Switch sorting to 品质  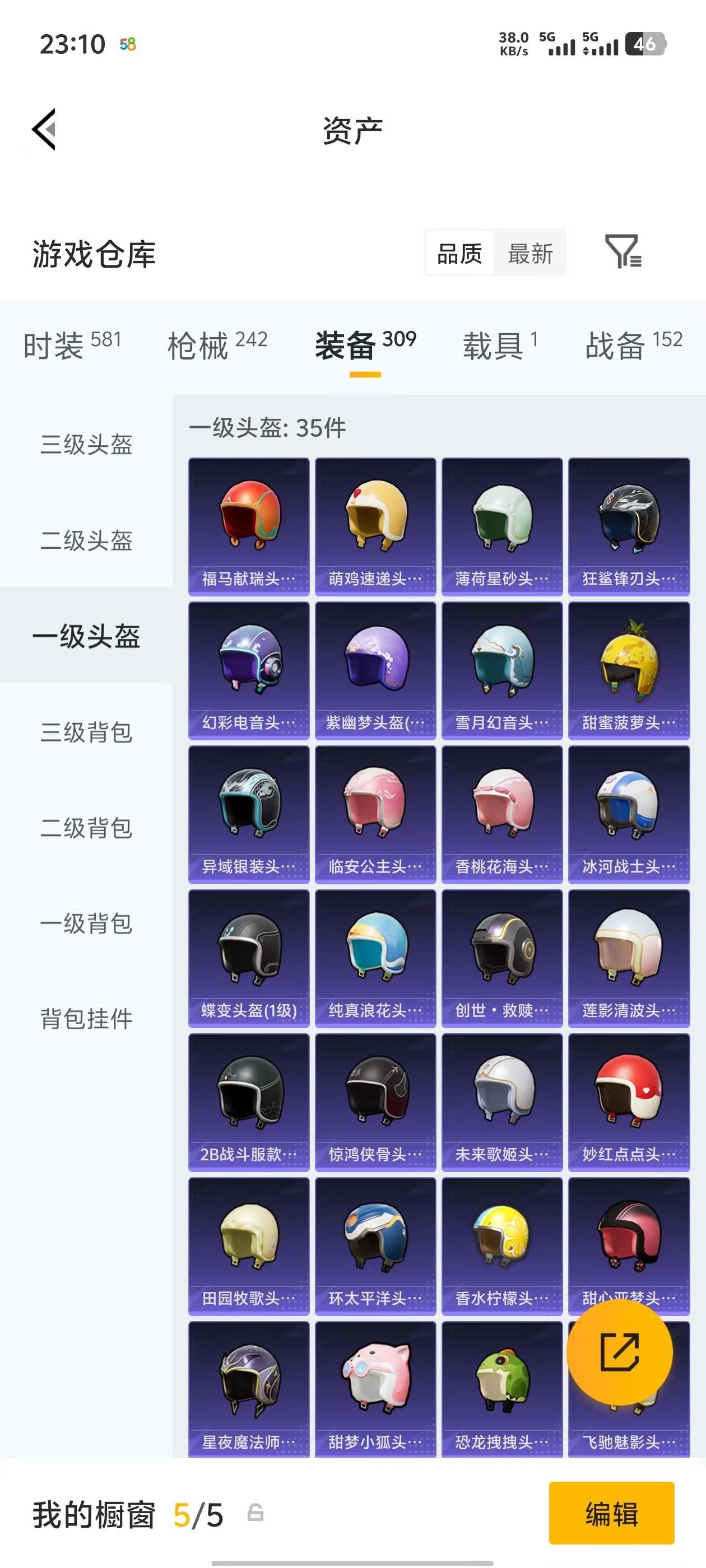point(460,254)
